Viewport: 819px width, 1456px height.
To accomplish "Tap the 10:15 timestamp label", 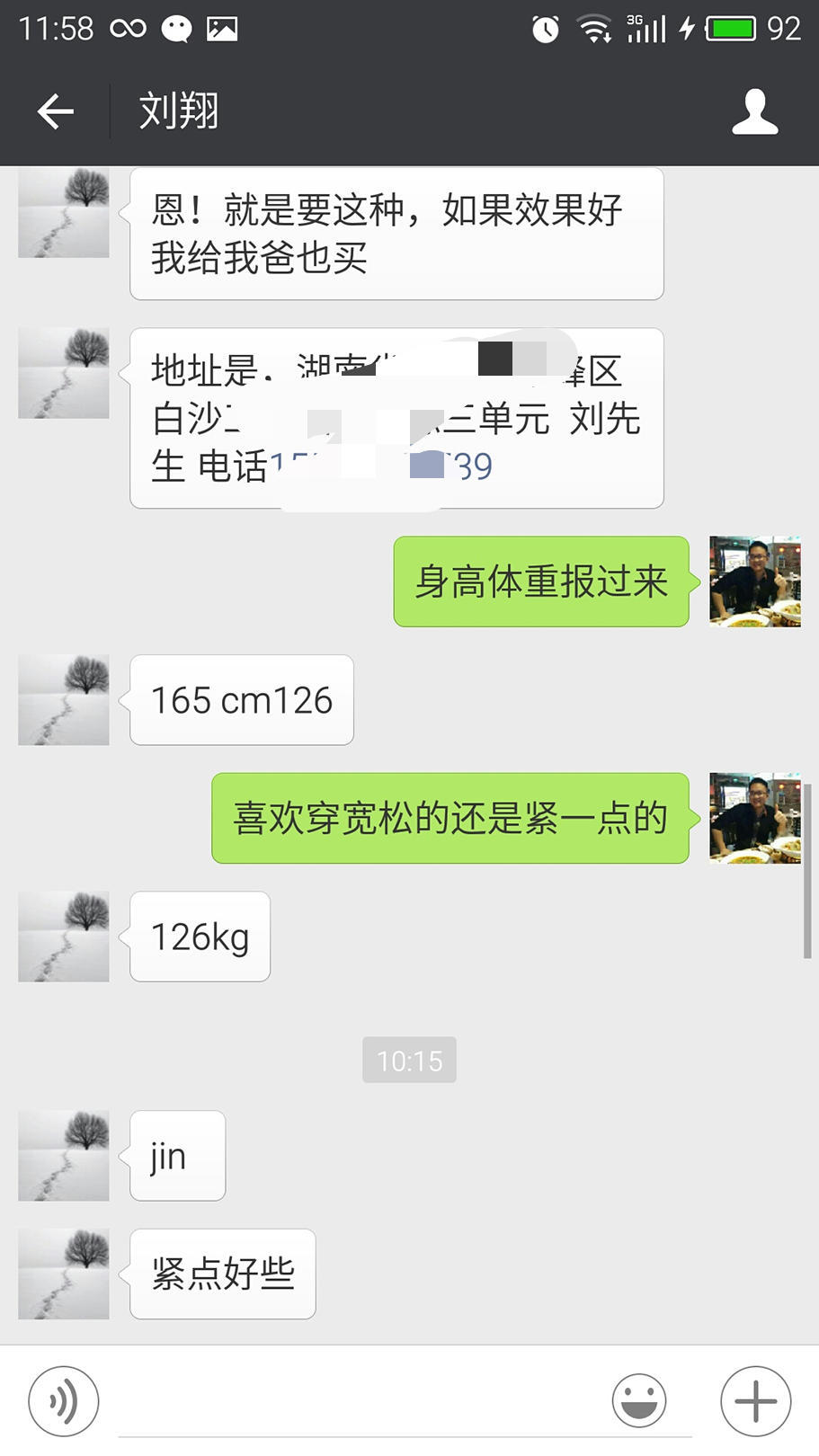I will 409,1060.
